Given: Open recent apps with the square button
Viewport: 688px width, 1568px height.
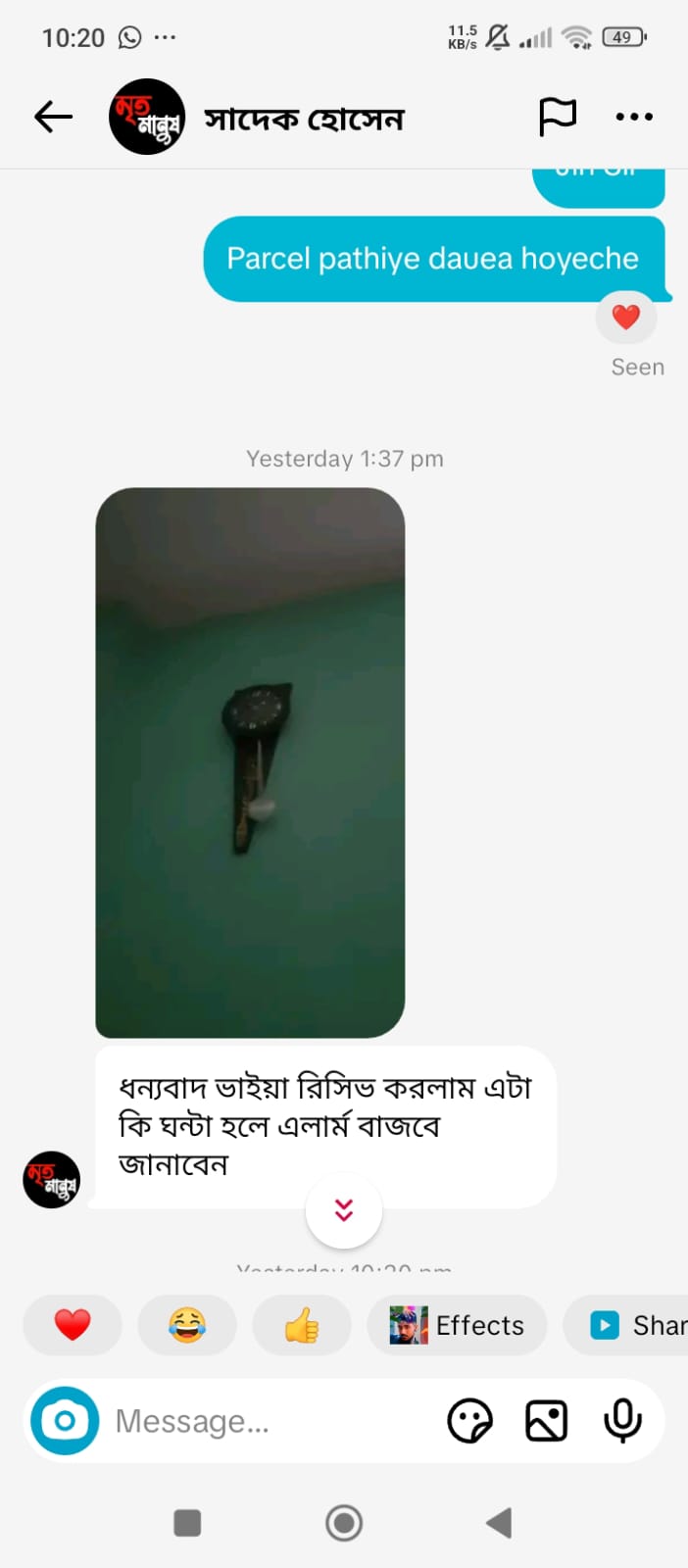Looking at the screenshot, I should tap(187, 1523).
